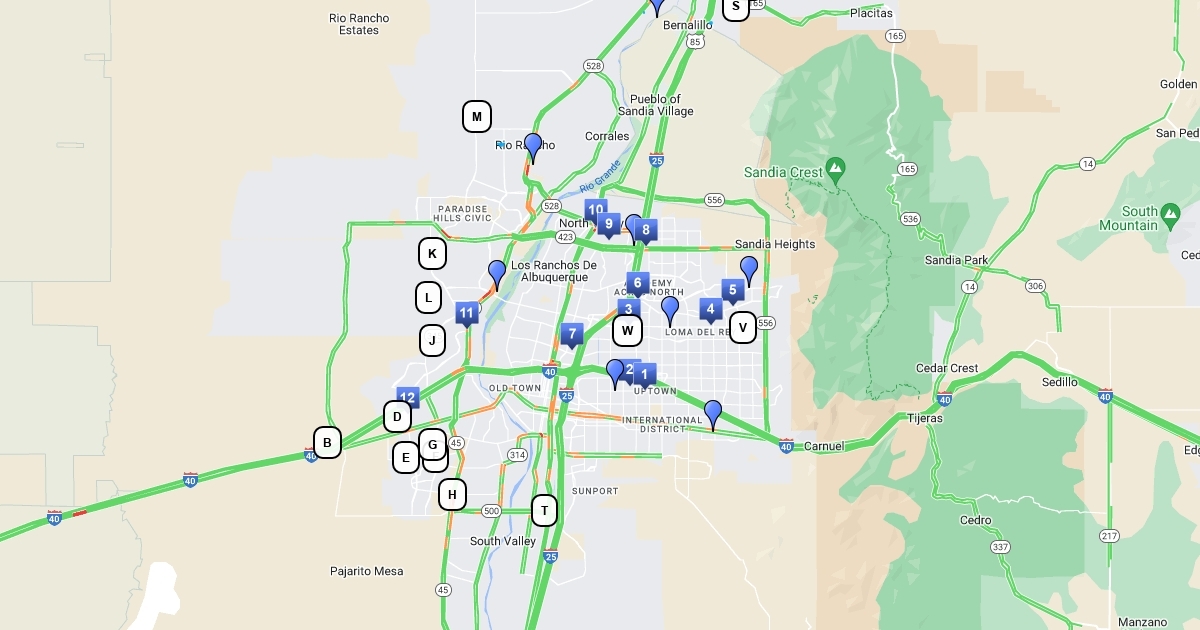Select map marker M near Rio Rancho

(x=477, y=116)
